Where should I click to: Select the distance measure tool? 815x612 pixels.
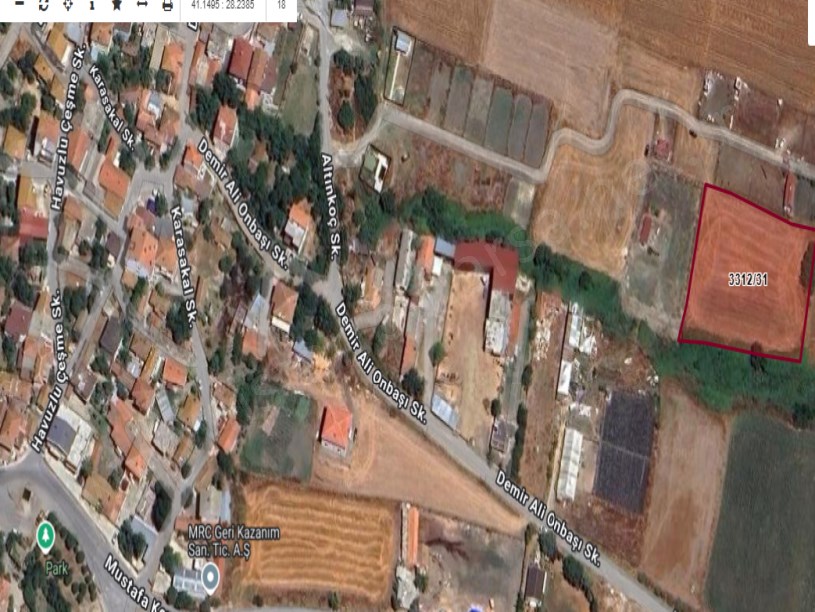point(142,5)
